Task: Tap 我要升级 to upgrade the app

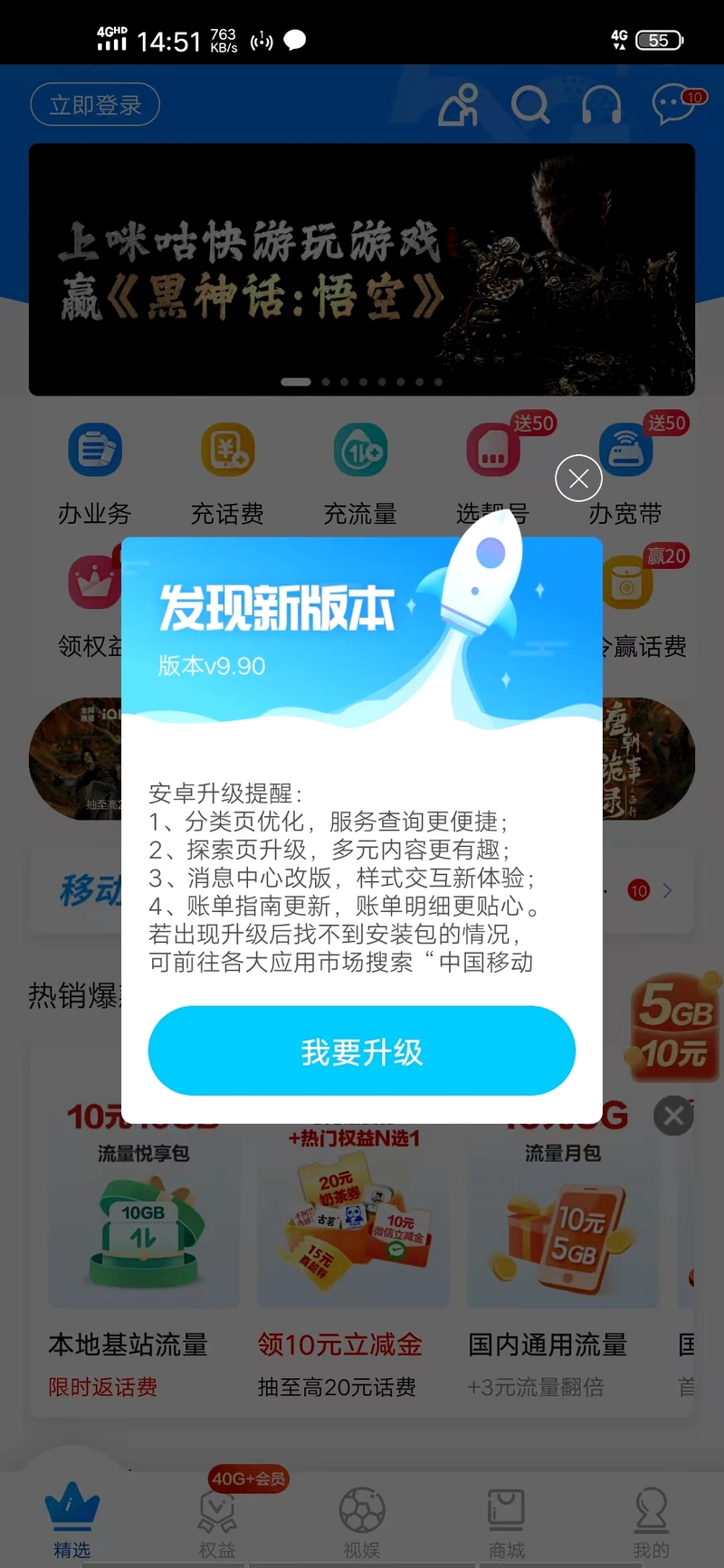Action: [x=361, y=1050]
